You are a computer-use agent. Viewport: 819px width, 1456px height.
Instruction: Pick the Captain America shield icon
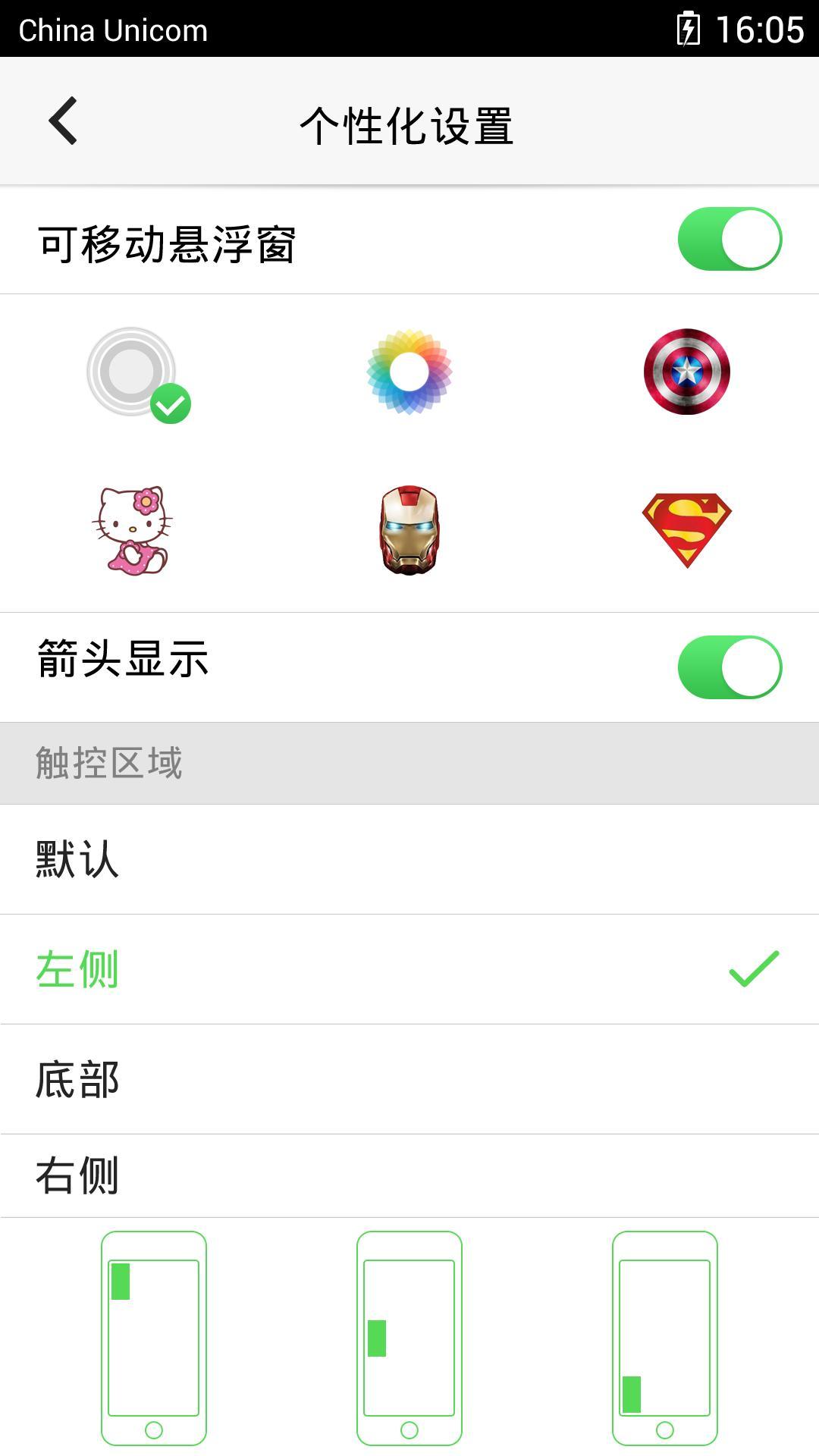click(x=686, y=372)
